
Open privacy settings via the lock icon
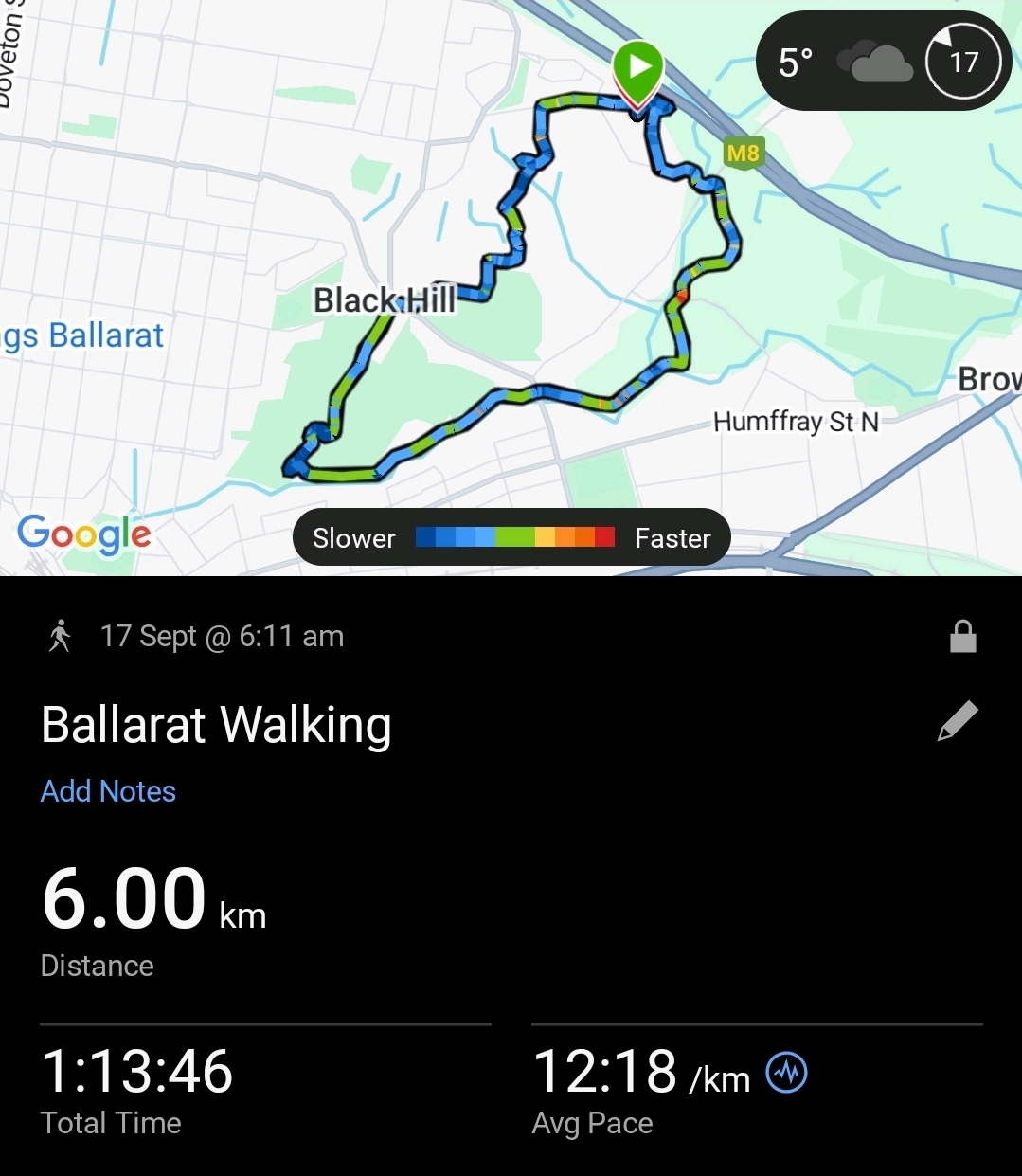click(x=962, y=637)
